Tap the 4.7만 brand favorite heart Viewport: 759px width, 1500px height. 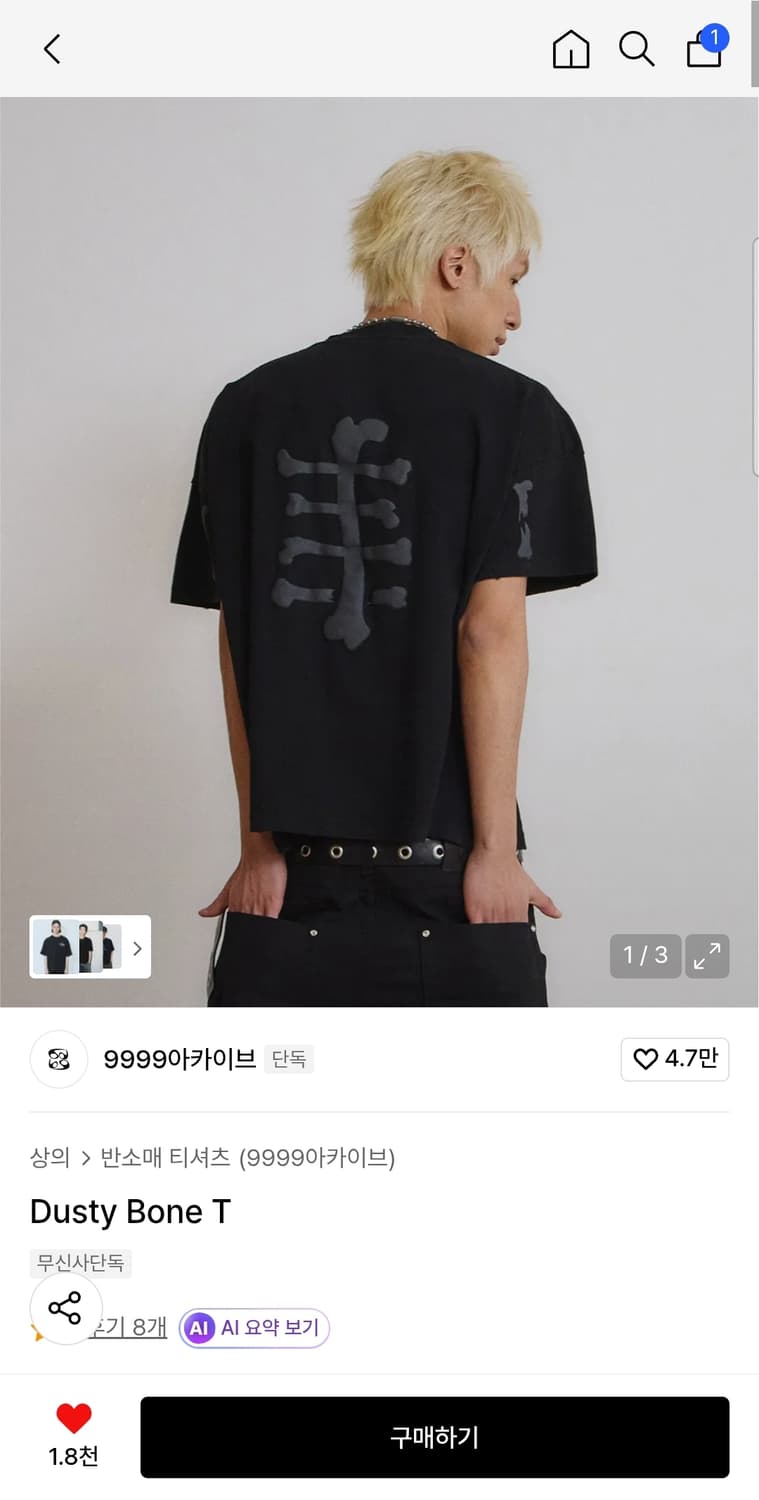point(675,1059)
